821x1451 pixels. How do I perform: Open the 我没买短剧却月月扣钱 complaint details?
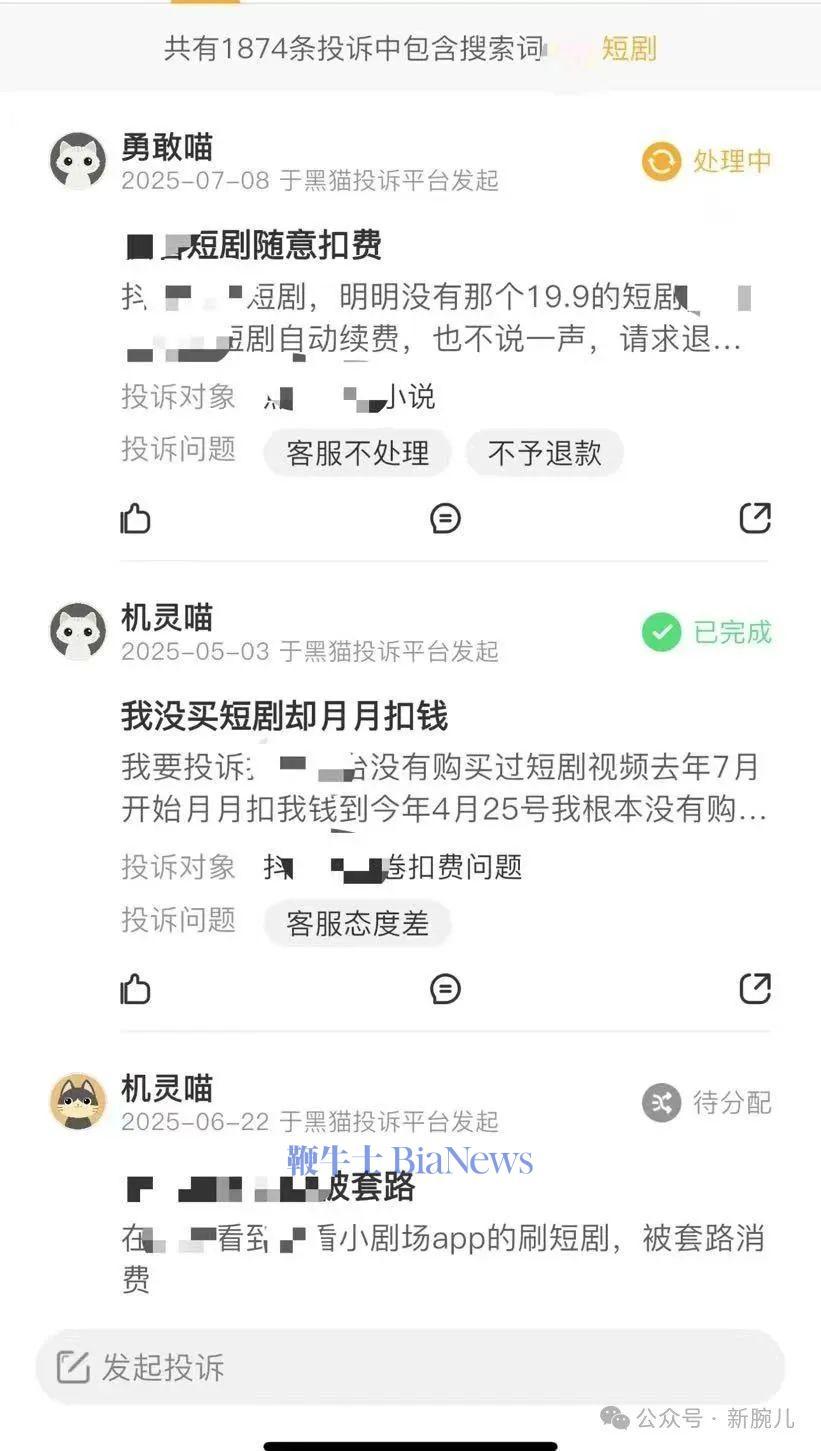click(284, 716)
